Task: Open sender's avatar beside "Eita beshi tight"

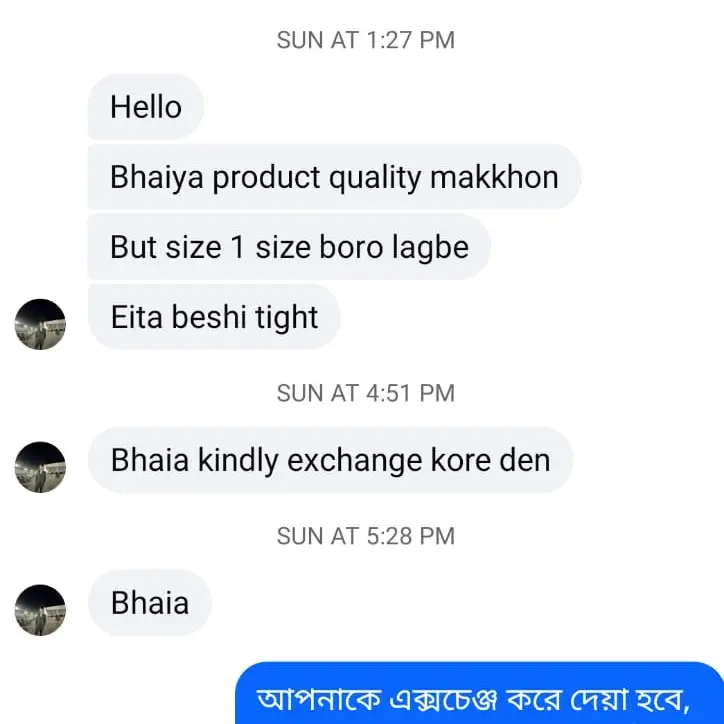Action: point(40,324)
